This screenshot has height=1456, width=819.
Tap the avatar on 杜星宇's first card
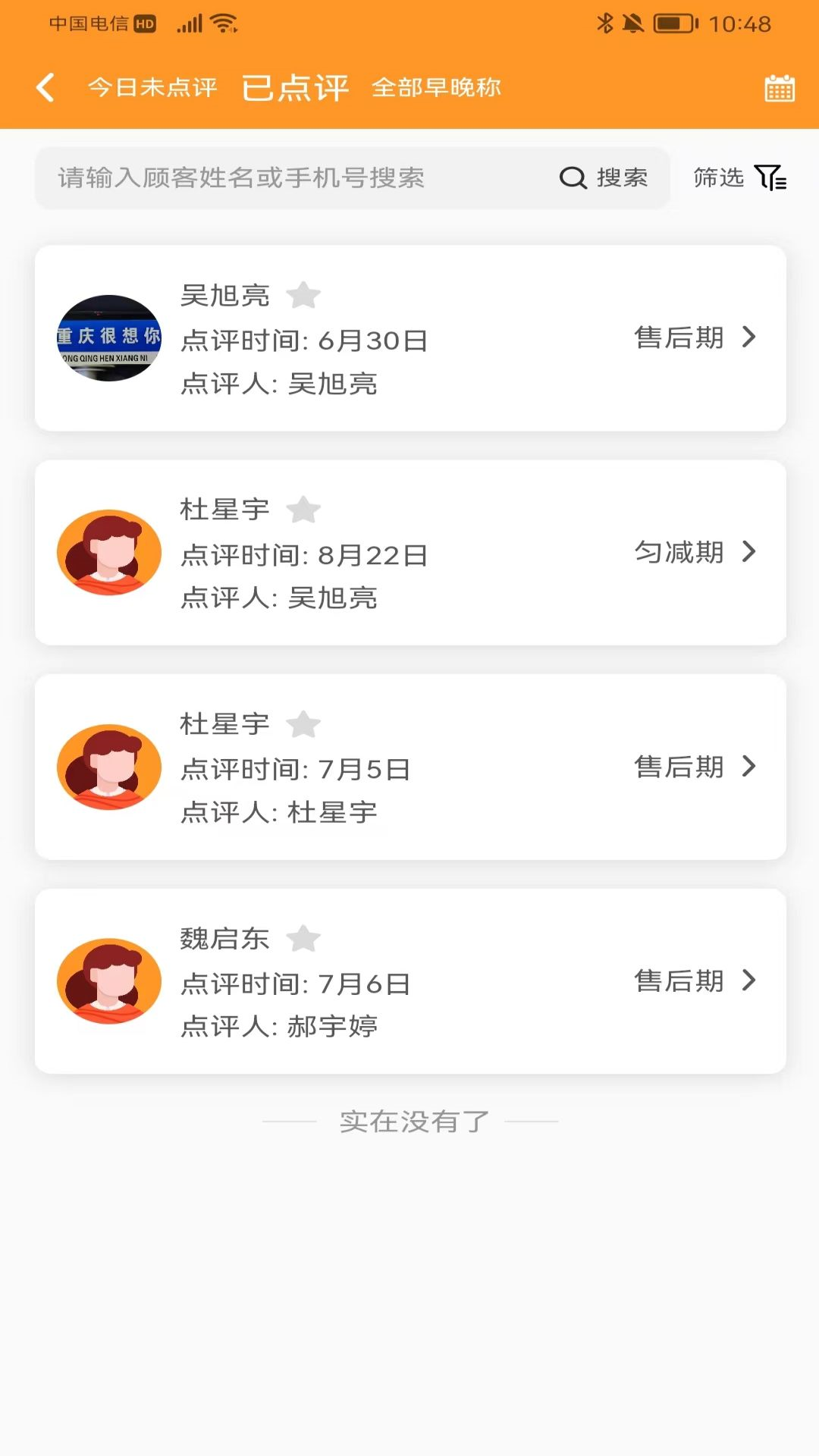pyautogui.click(x=108, y=553)
